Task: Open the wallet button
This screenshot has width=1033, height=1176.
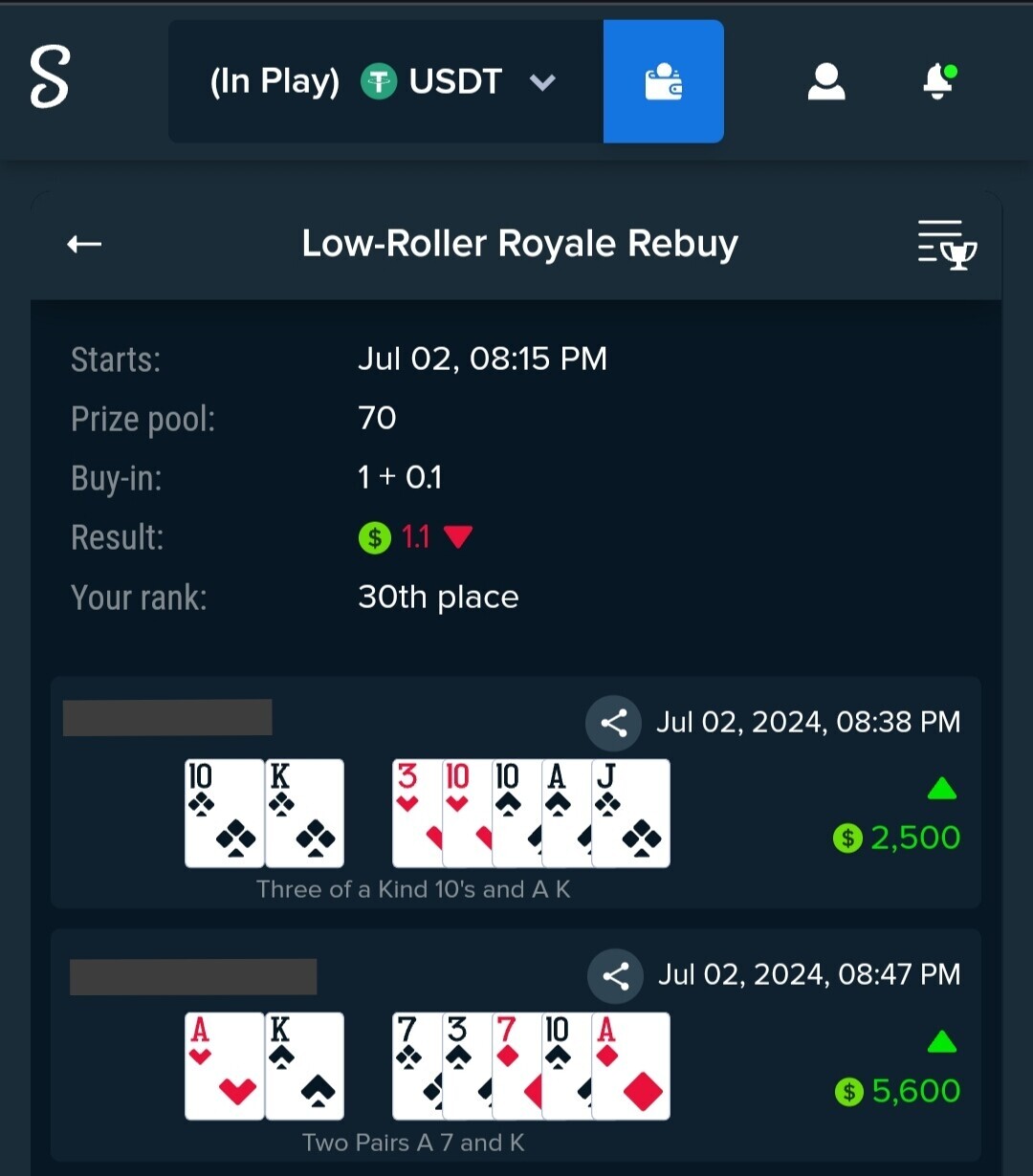Action: click(663, 82)
